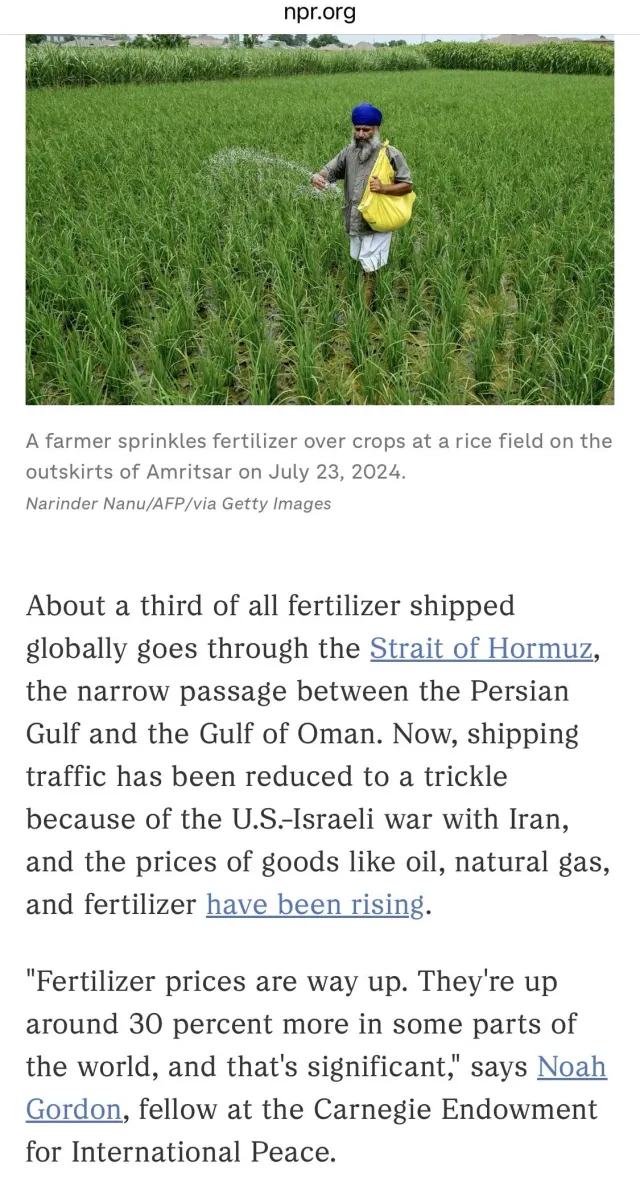Follow the "have been rising" link

click(315, 904)
